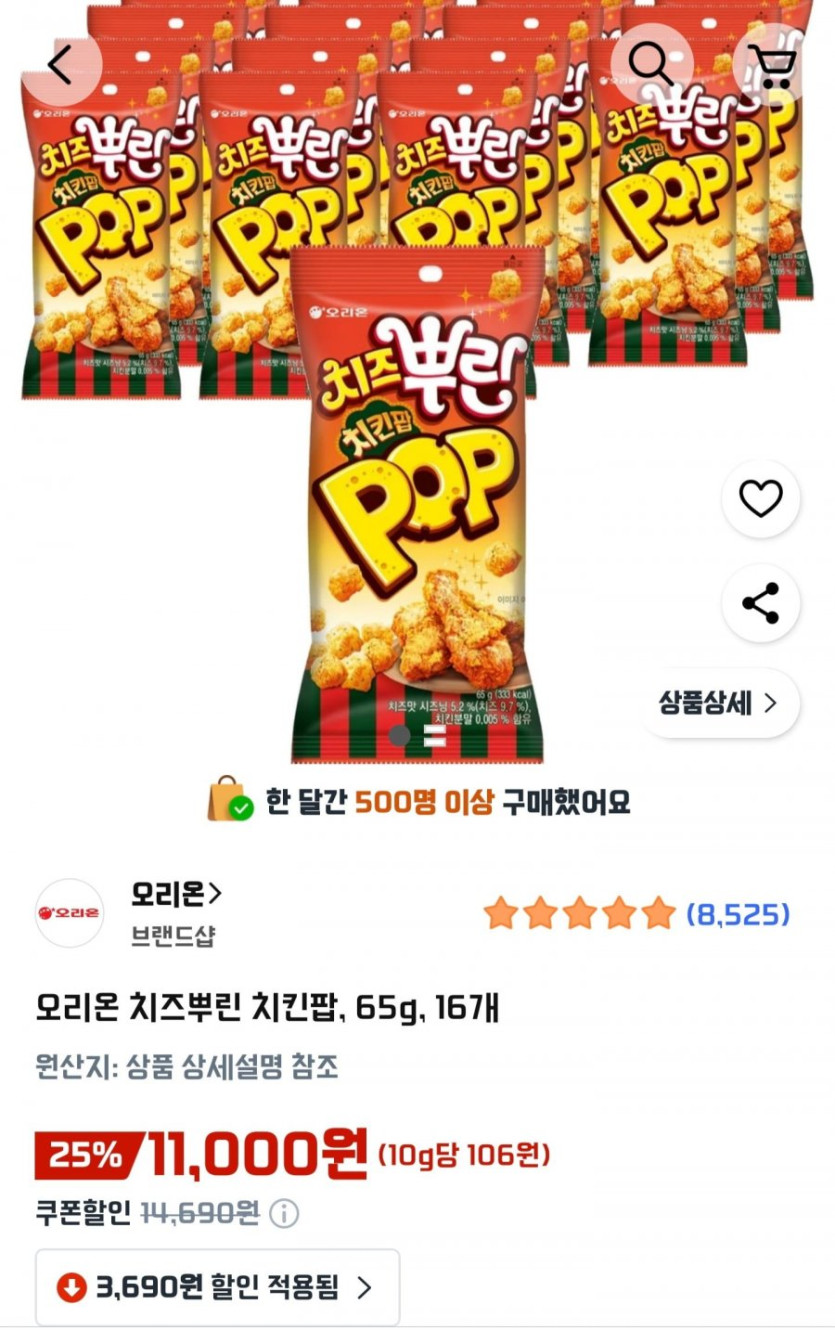Viewport: 835px width, 1330px height.
Task: Open the shopping cart
Action: 773,65
